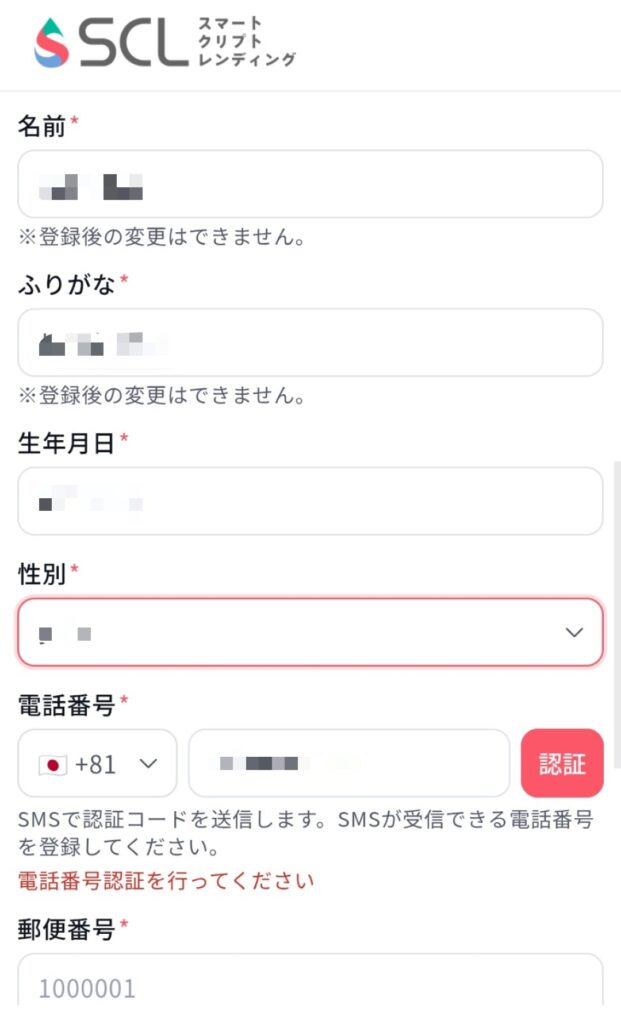This screenshot has height=1024, width=621.
Task: Tap the 認証 verification button
Action: click(562, 763)
